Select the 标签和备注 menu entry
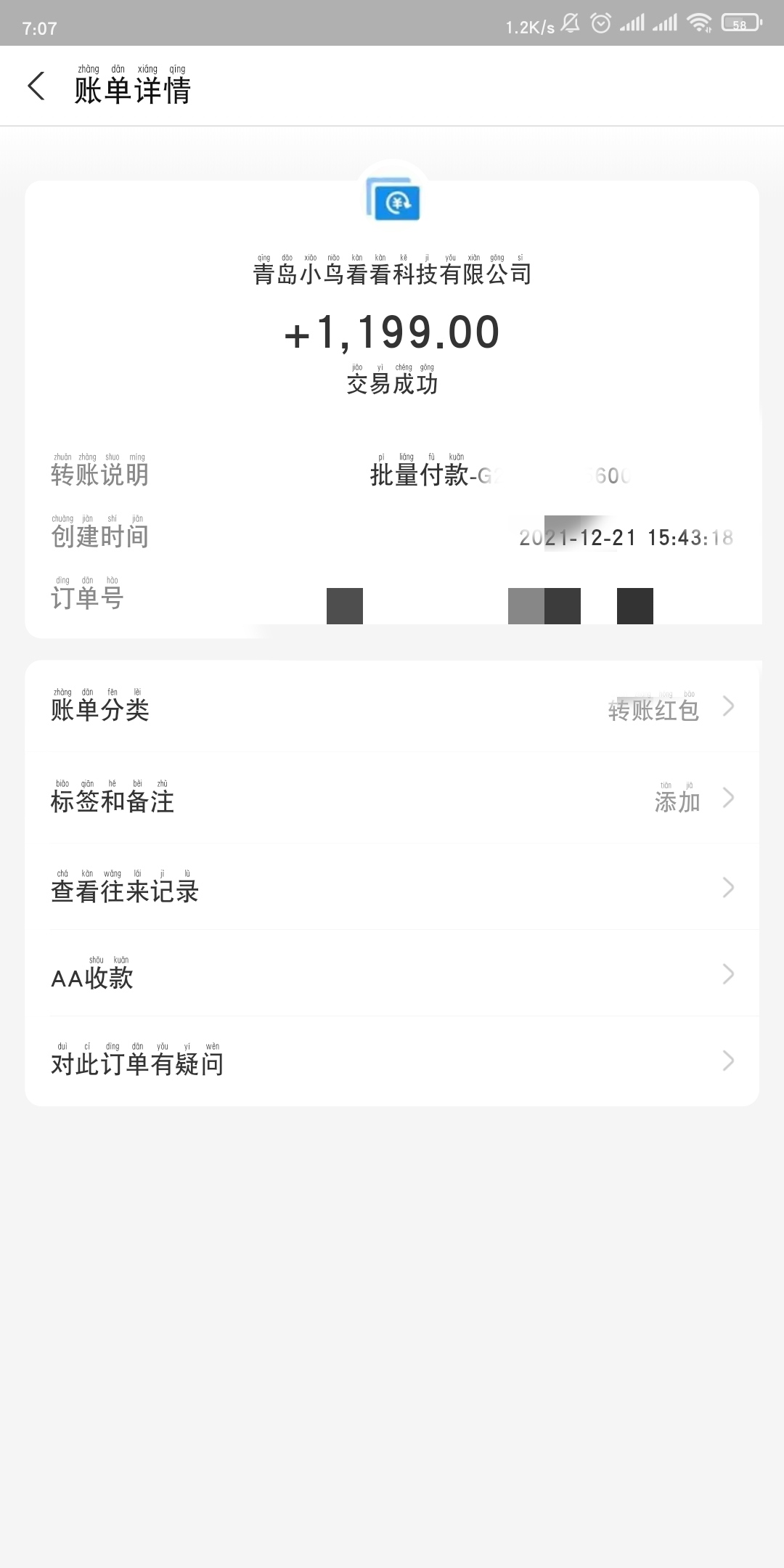This screenshot has width=784, height=1568. click(x=110, y=802)
